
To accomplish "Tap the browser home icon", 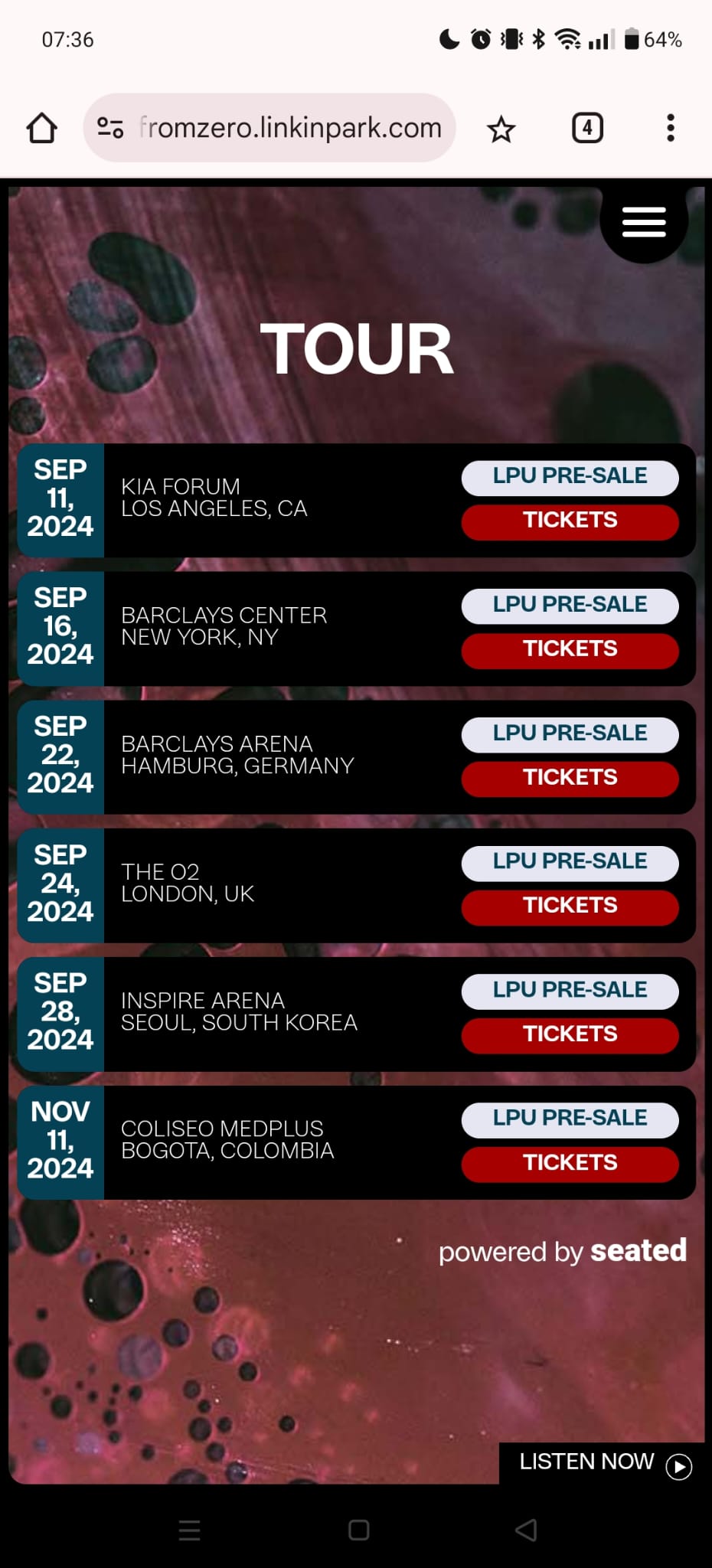I will click(42, 128).
